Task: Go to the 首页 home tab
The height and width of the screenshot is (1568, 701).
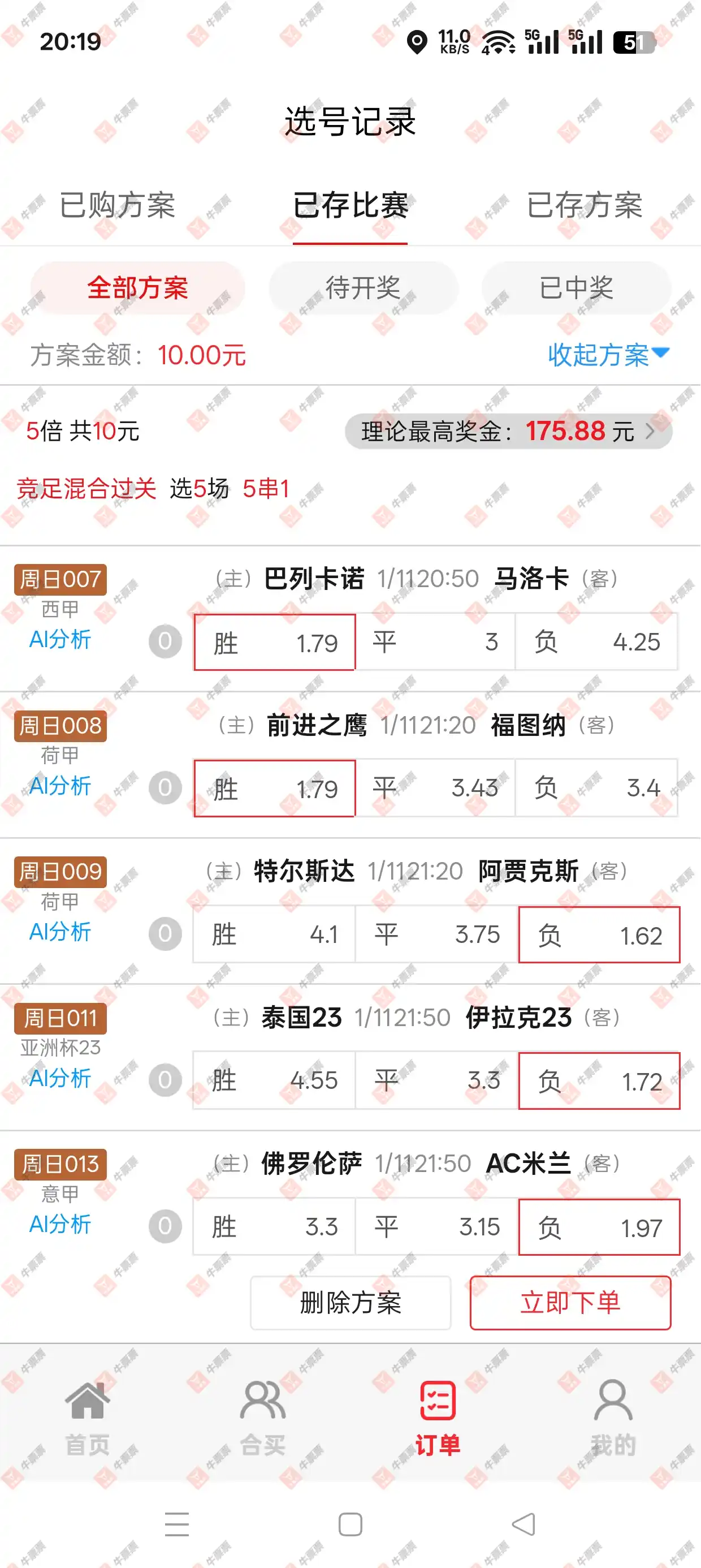Action: pos(88,1418)
